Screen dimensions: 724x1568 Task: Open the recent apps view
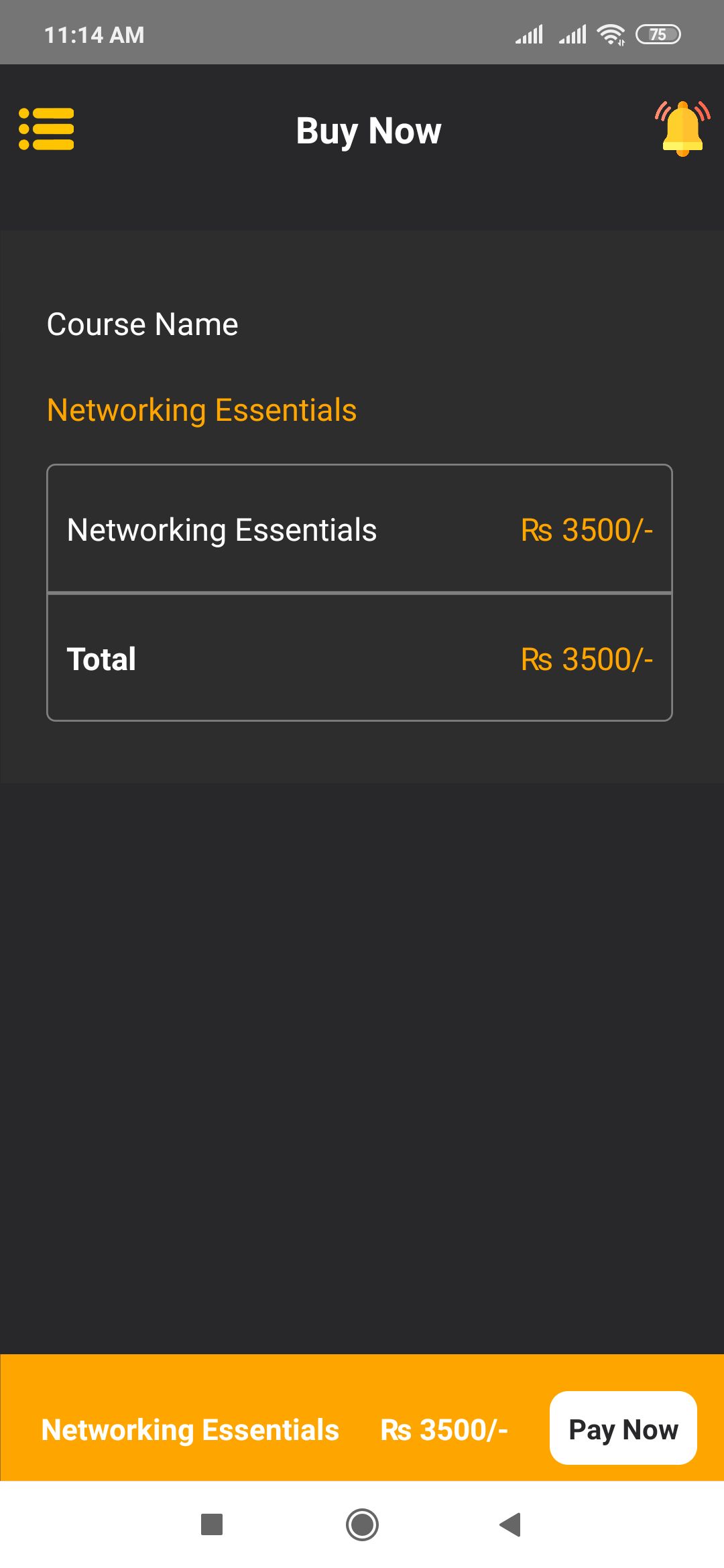coord(212,1524)
